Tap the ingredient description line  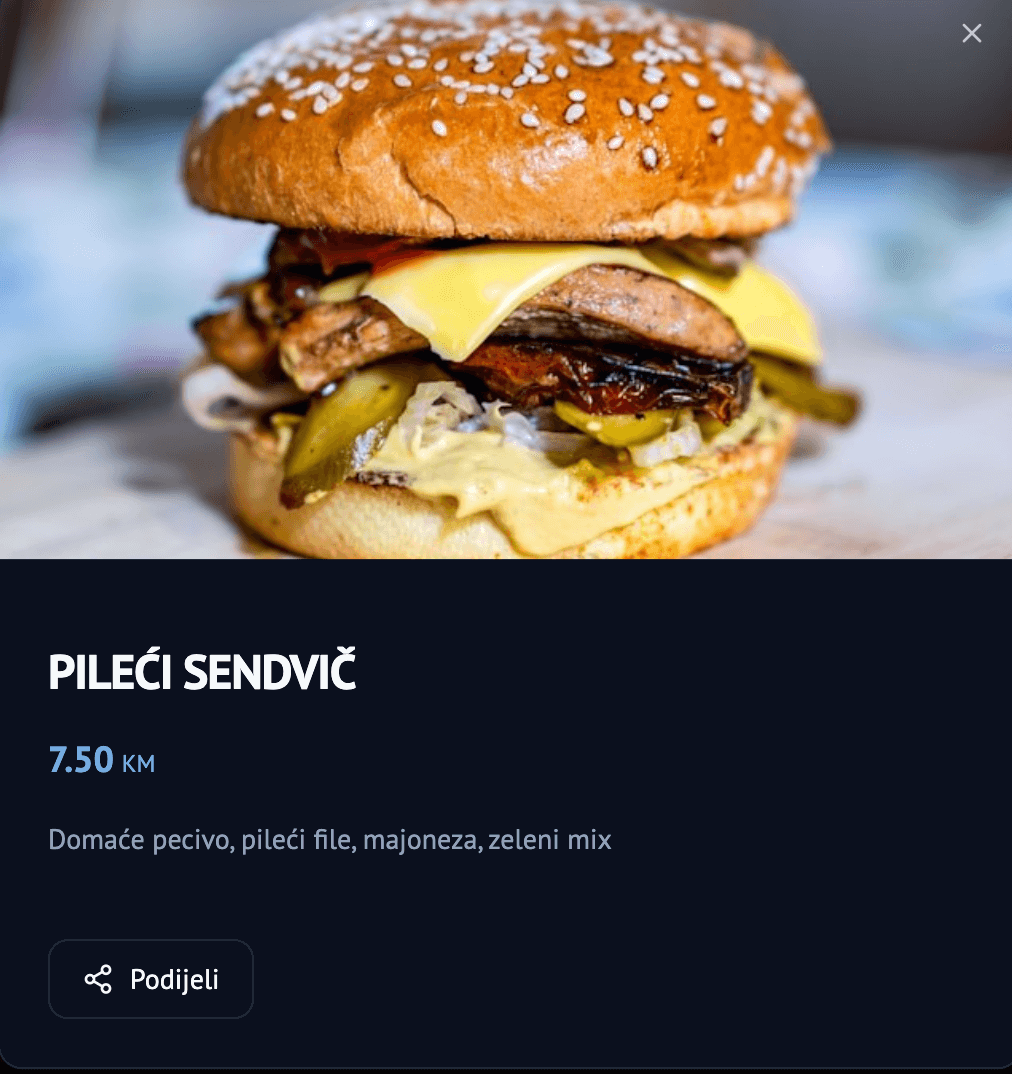[329, 840]
